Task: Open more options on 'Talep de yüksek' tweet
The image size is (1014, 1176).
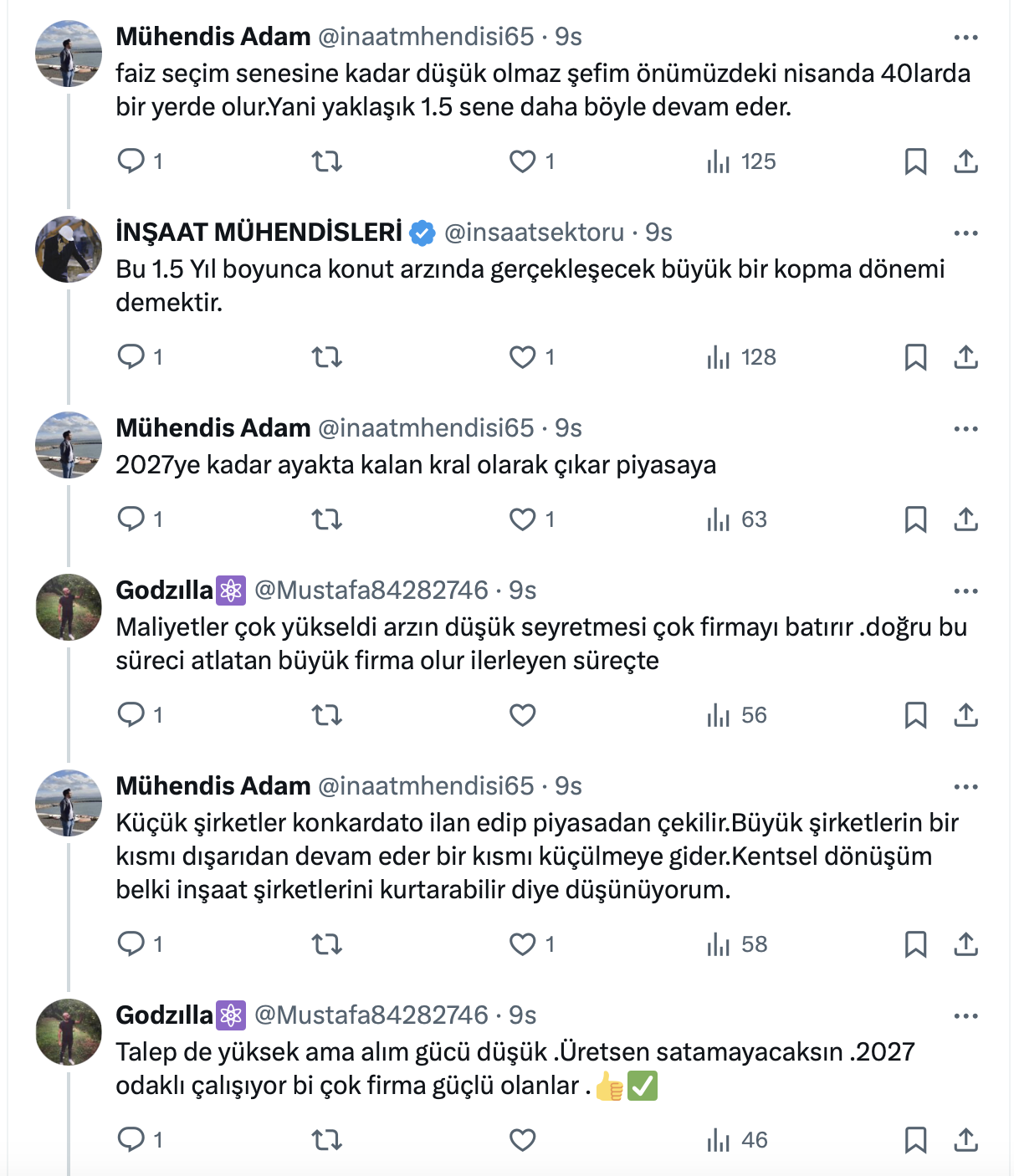Action: (965, 1016)
